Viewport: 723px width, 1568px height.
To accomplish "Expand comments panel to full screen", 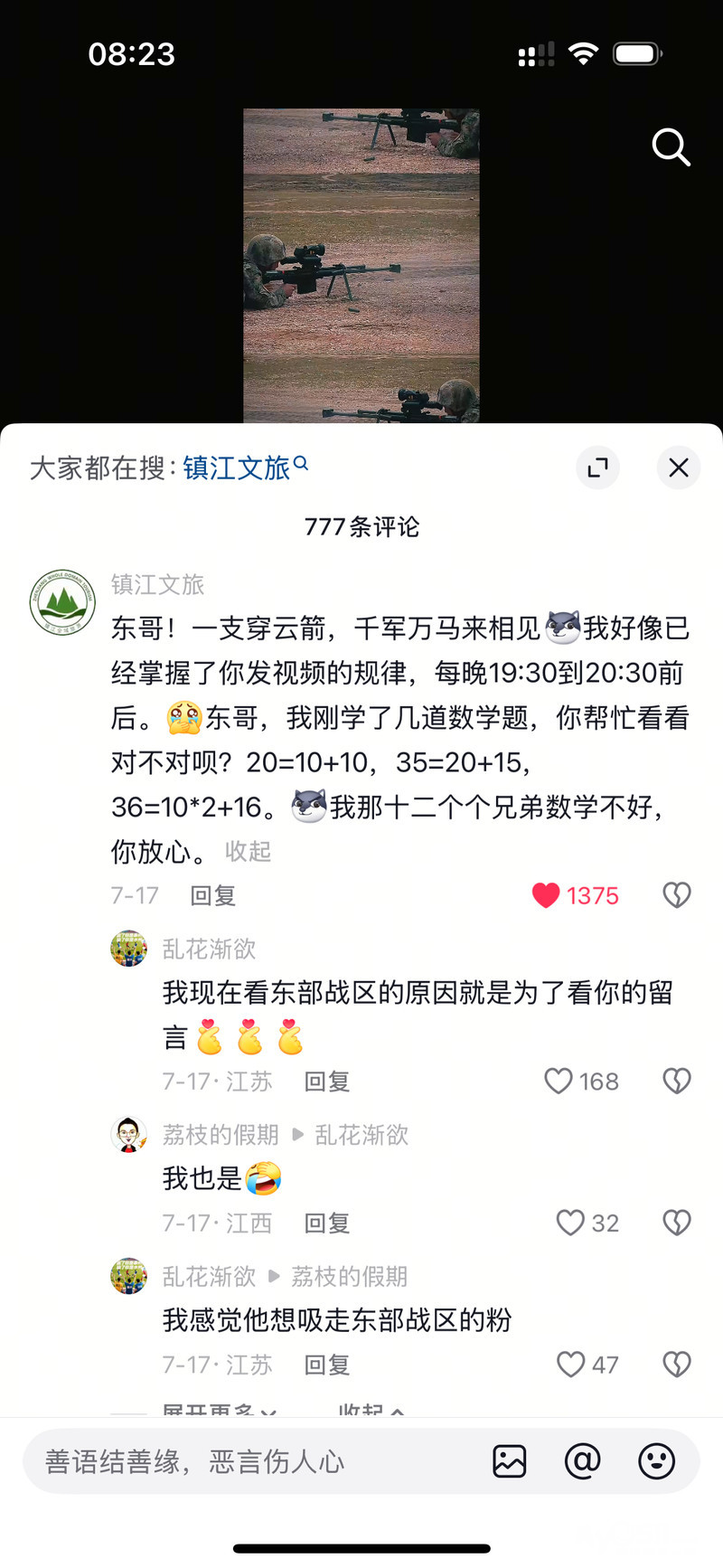I will 597,468.
